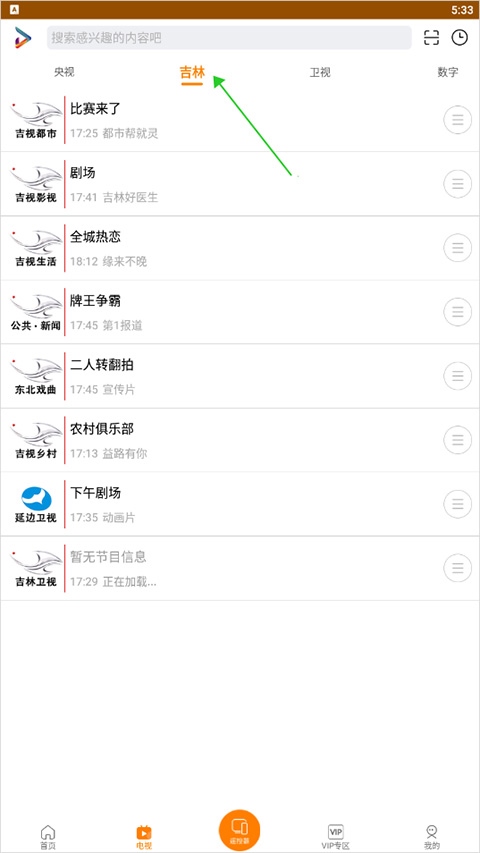Open the VIP专区 tab
480x853 pixels.
tap(335, 837)
